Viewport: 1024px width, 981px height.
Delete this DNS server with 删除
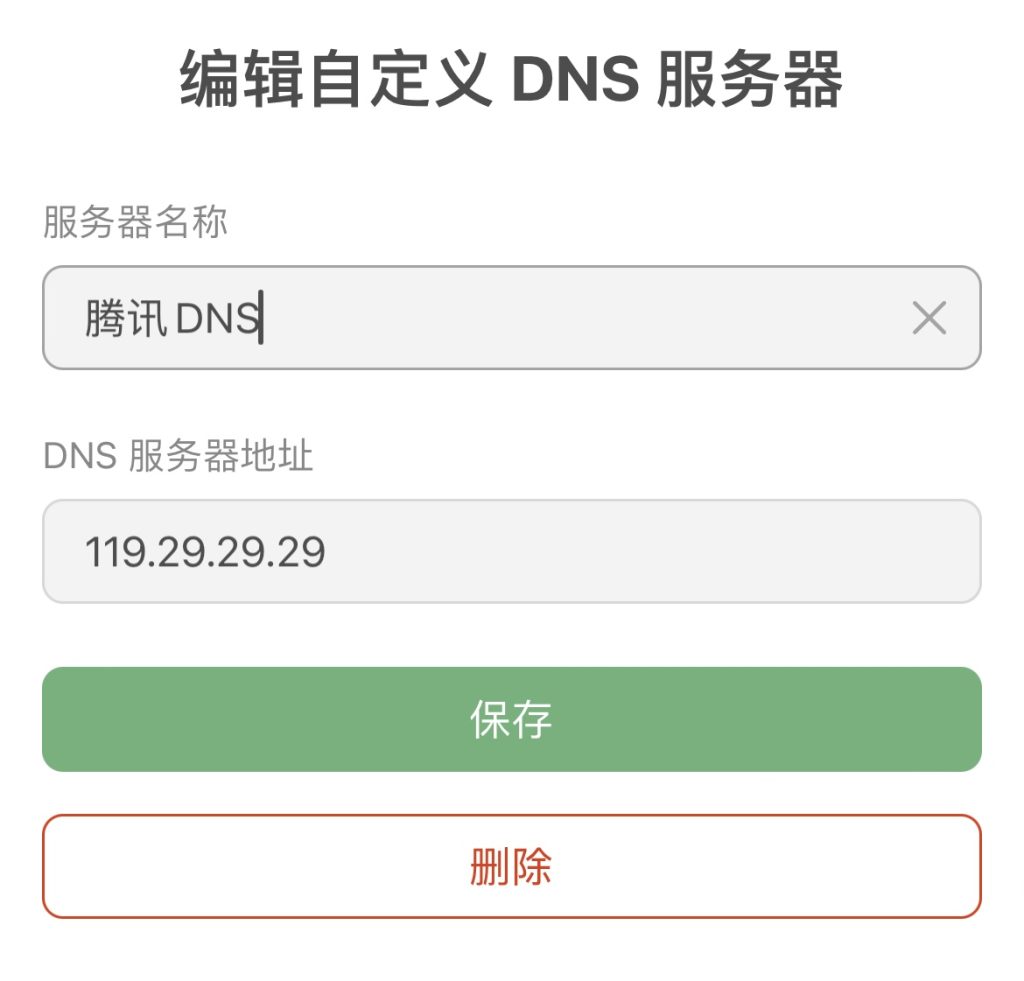[x=511, y=866]
